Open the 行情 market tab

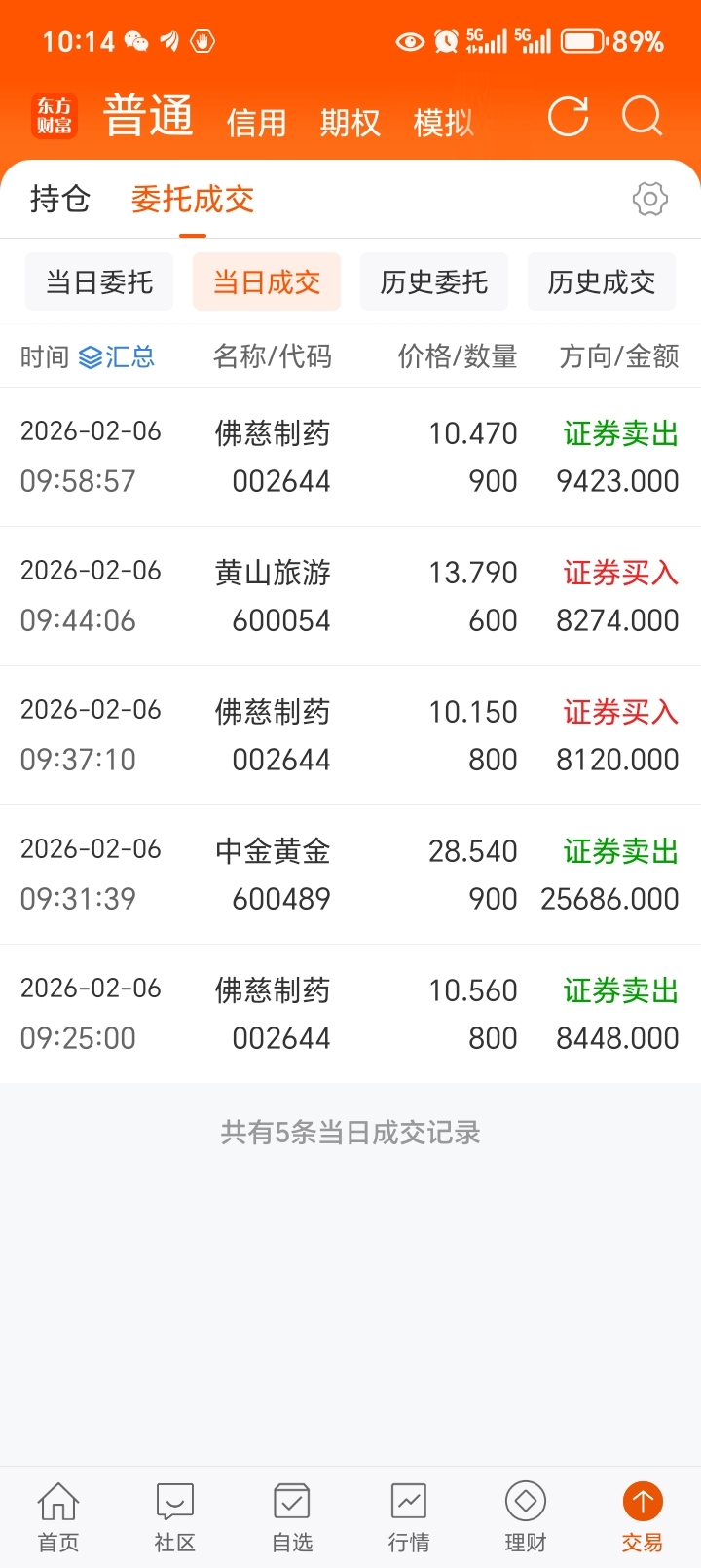pos(409,1516)
